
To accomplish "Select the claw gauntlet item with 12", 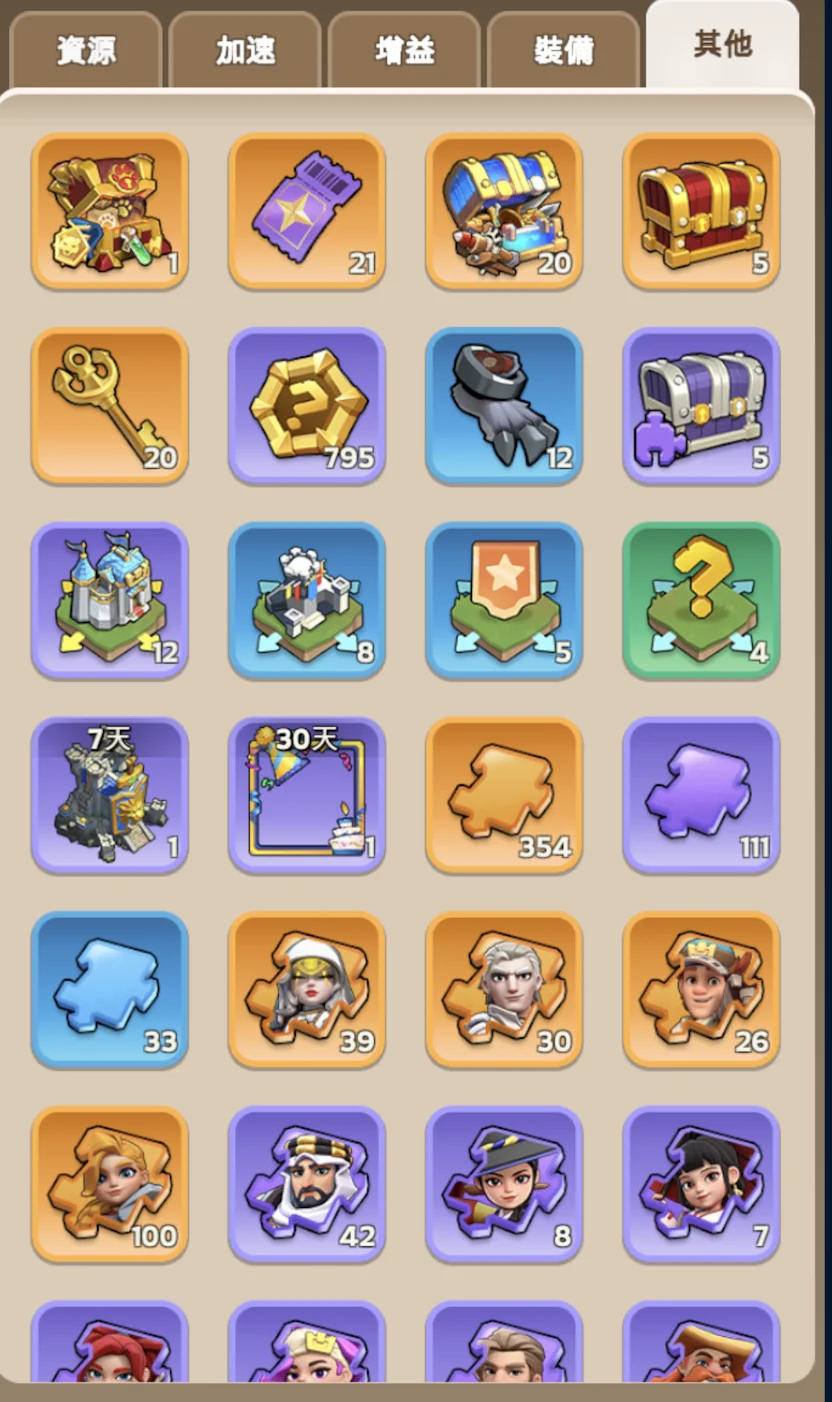I will [504, 405].
